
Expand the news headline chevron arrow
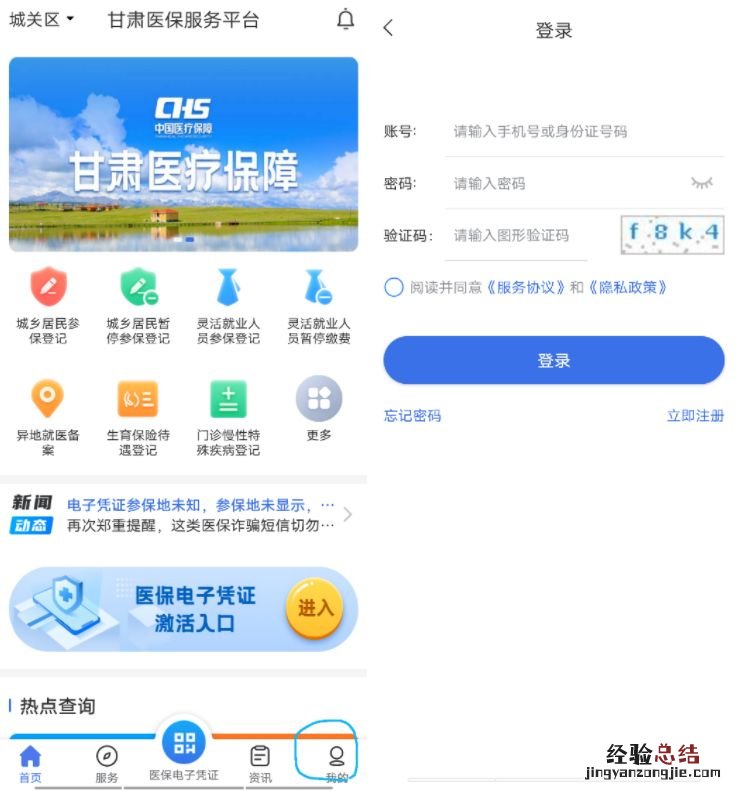point(348,515)
